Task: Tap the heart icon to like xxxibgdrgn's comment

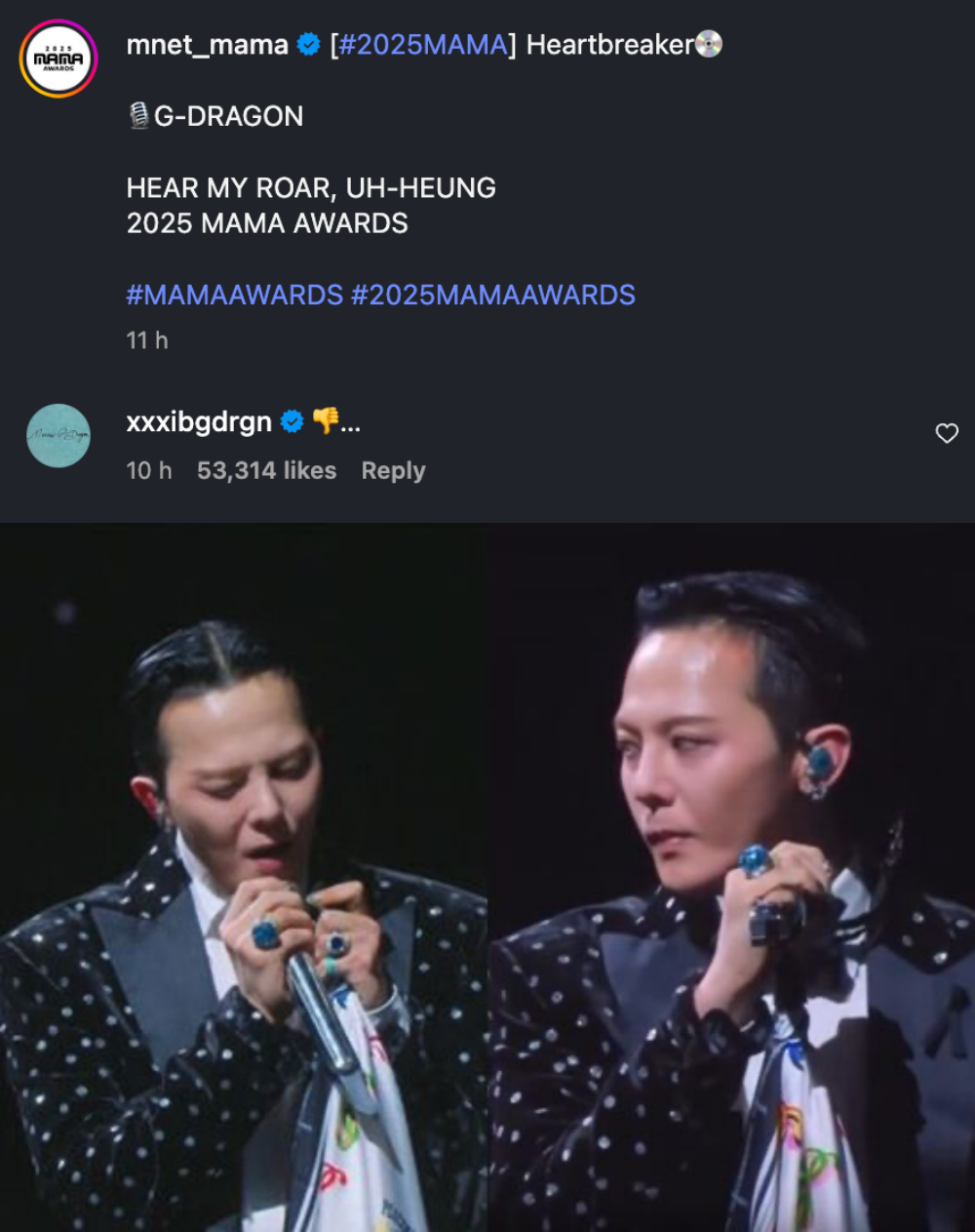Action: point(947,433)
